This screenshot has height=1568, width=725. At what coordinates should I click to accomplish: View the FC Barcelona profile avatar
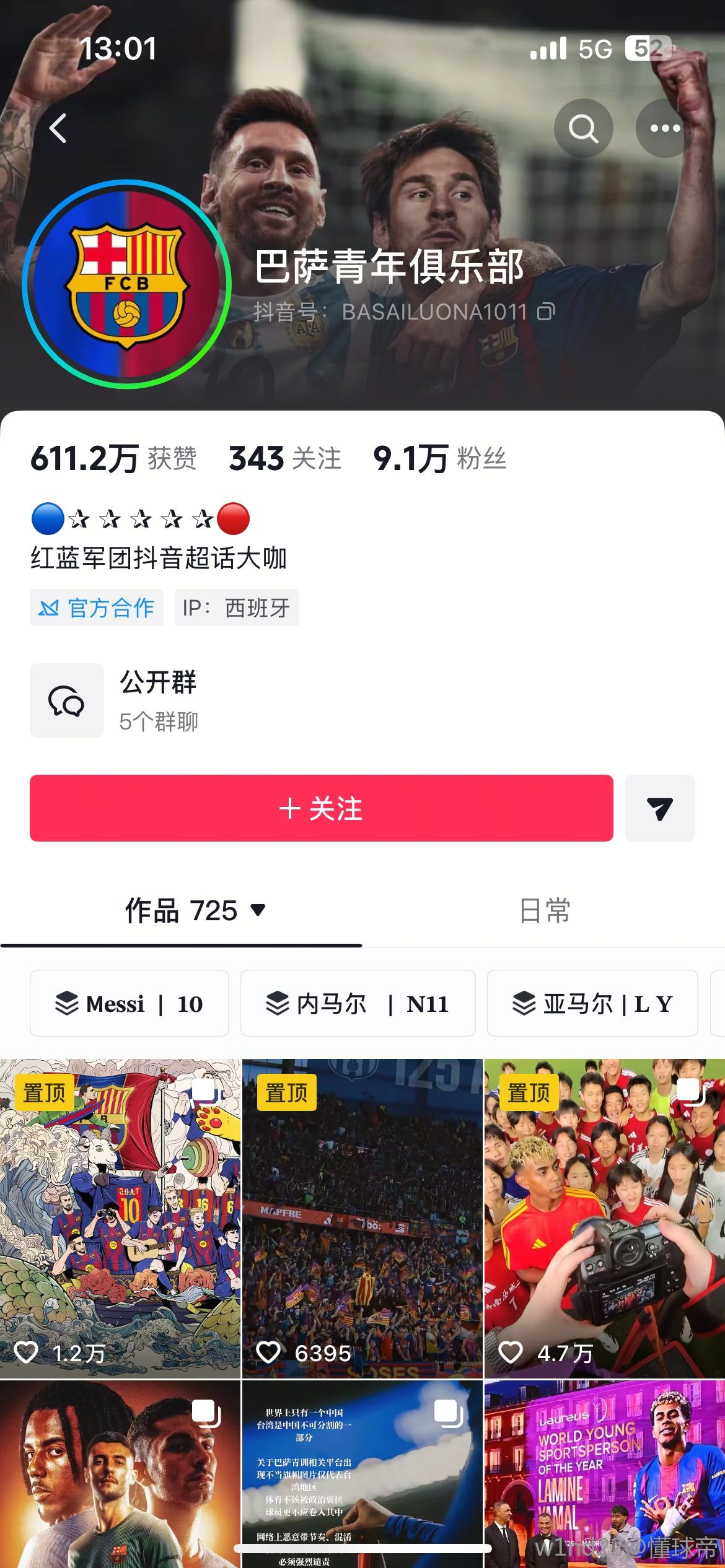127,284
